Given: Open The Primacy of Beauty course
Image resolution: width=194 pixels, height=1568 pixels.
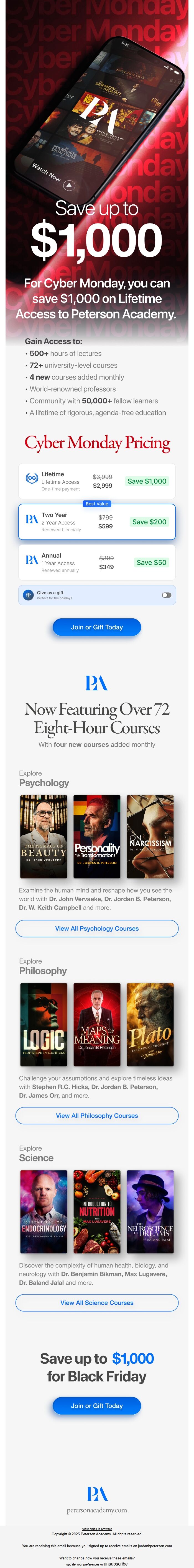Looking at the screenshot, I should point(43,836).
